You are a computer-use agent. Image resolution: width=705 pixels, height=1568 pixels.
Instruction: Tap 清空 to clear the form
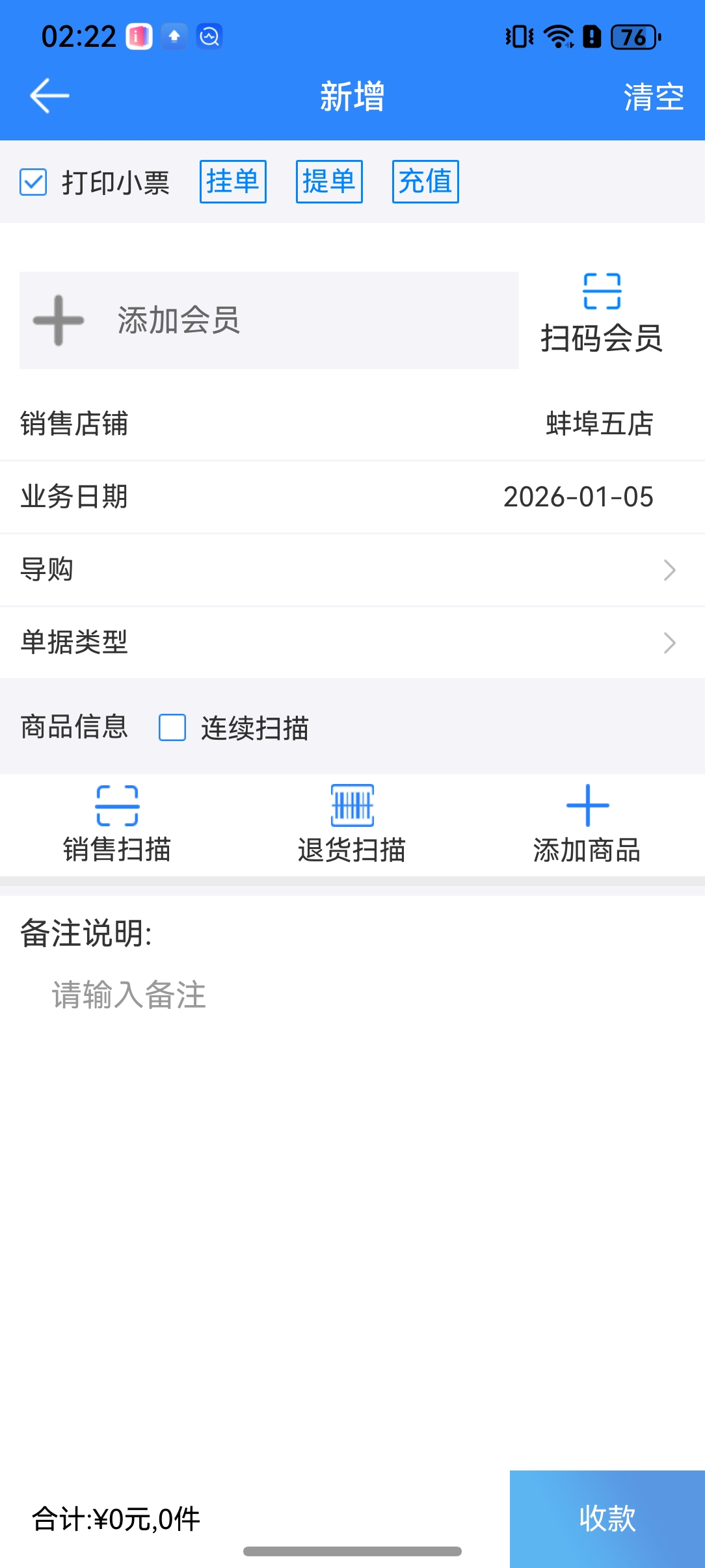(653, 97)
